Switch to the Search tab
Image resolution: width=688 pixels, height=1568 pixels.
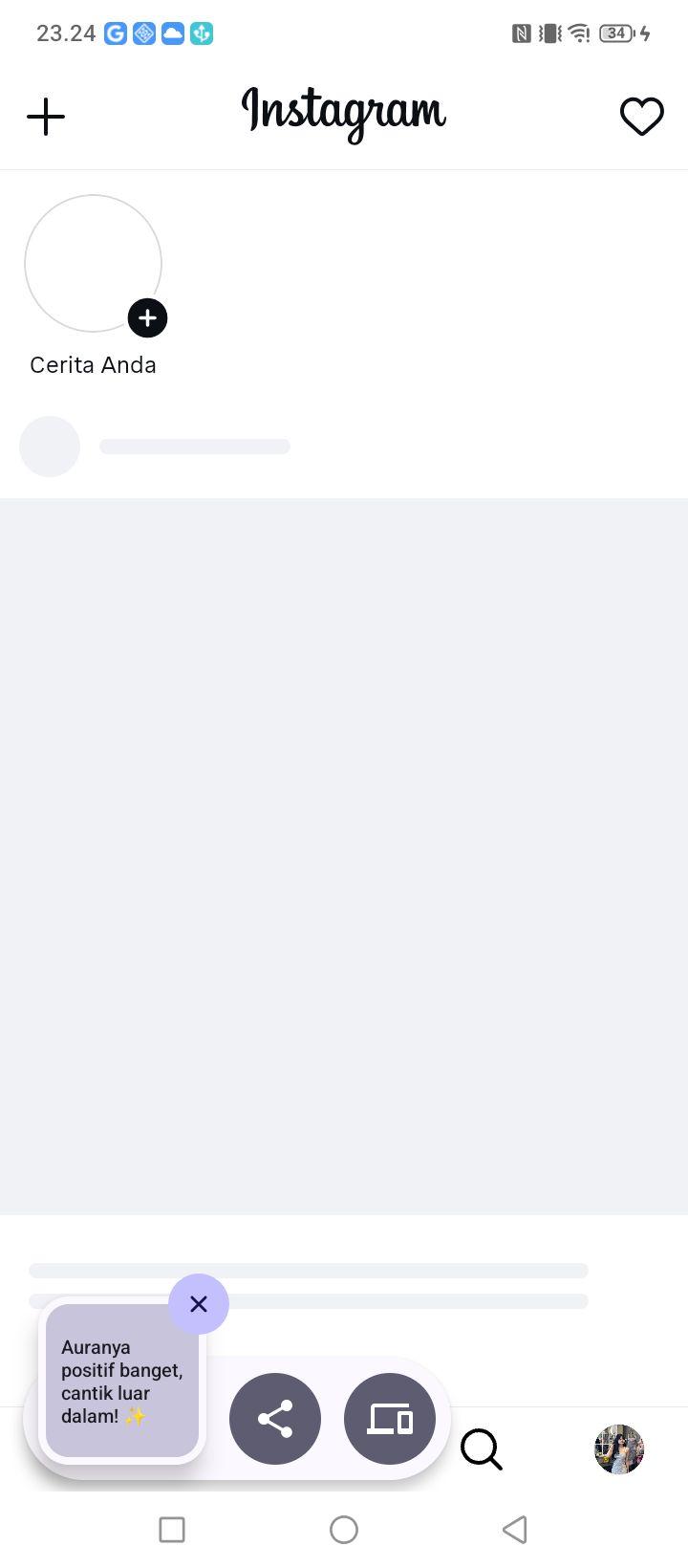(x=482, y=1449)
